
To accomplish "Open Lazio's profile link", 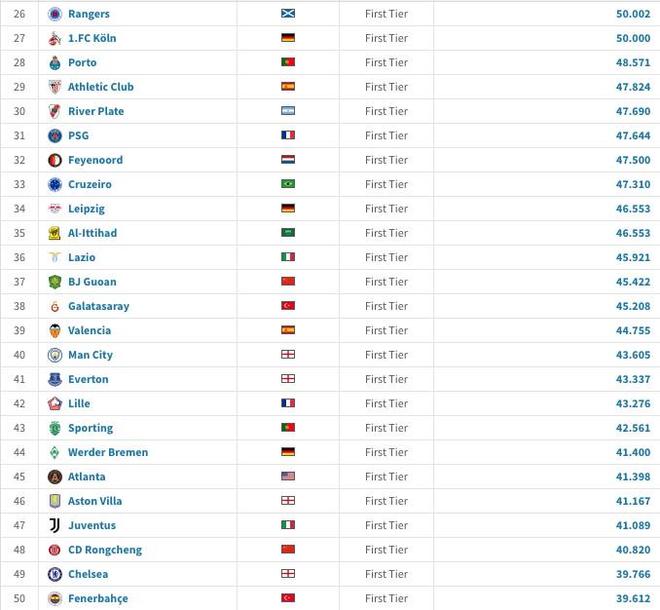I will pyautogui.click(x=82, y=258).
